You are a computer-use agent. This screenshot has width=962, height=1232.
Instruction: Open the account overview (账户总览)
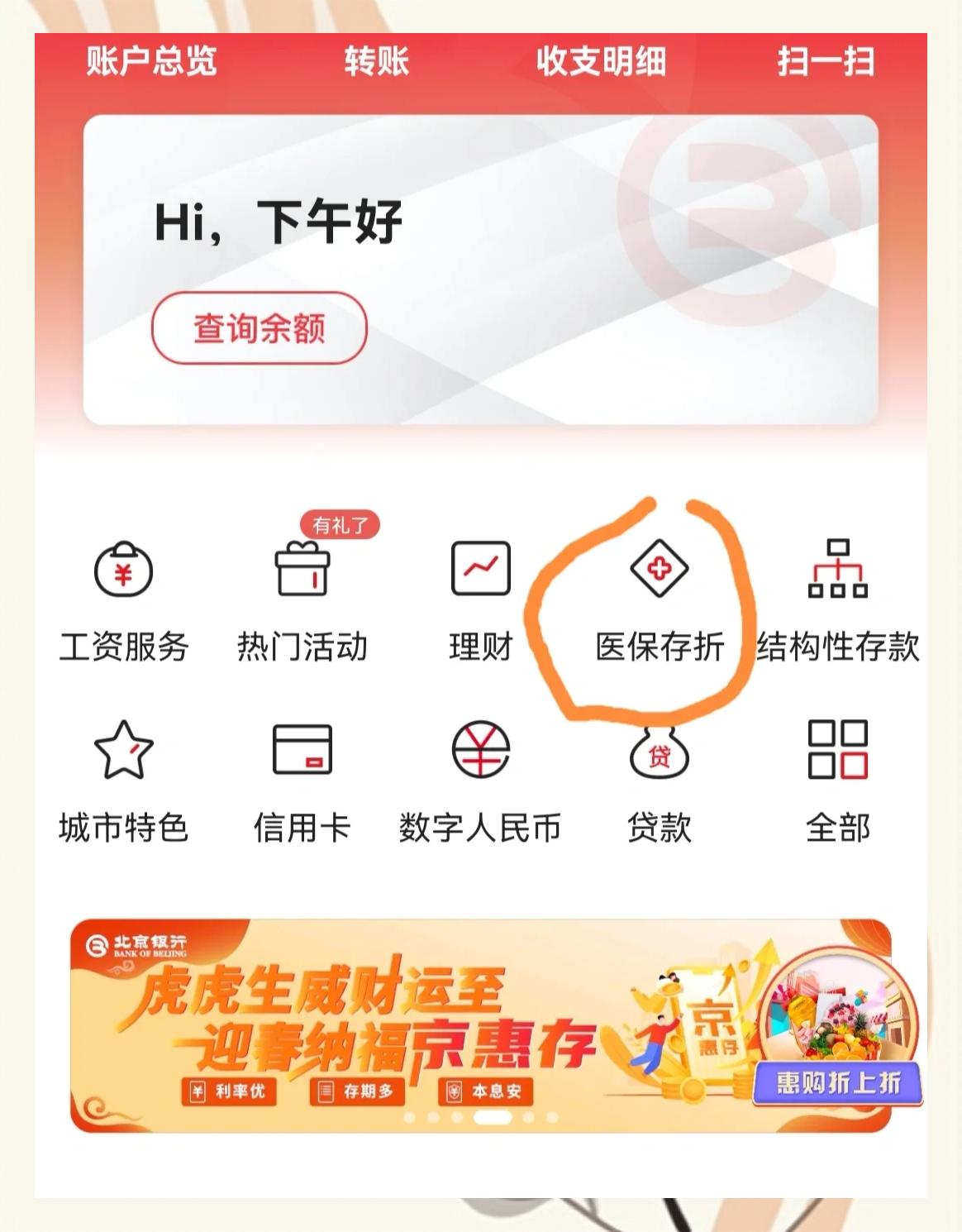pos(151,61)
